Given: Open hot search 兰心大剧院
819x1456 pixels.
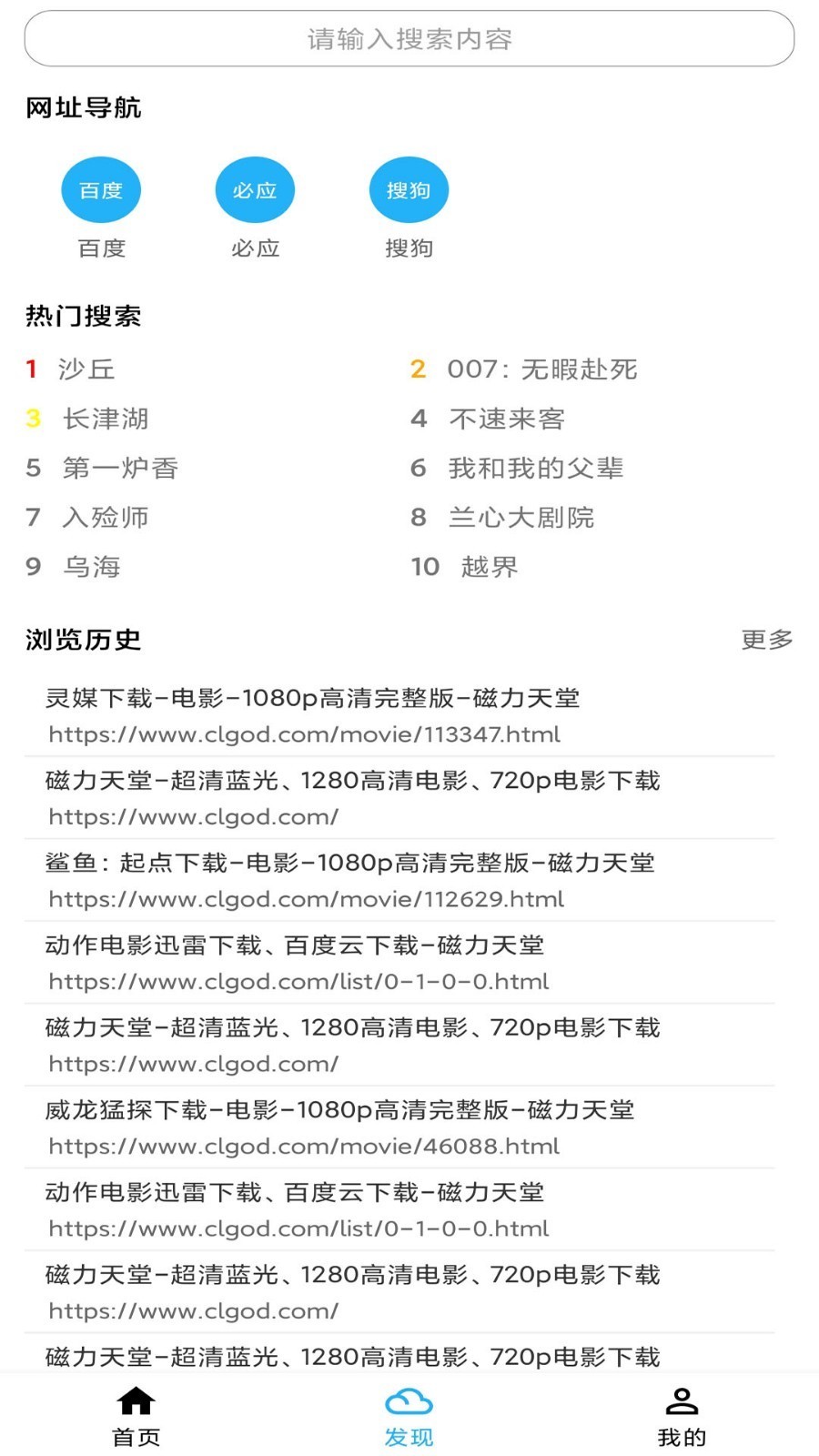Looking at the screenshot, I should [520, 517].
